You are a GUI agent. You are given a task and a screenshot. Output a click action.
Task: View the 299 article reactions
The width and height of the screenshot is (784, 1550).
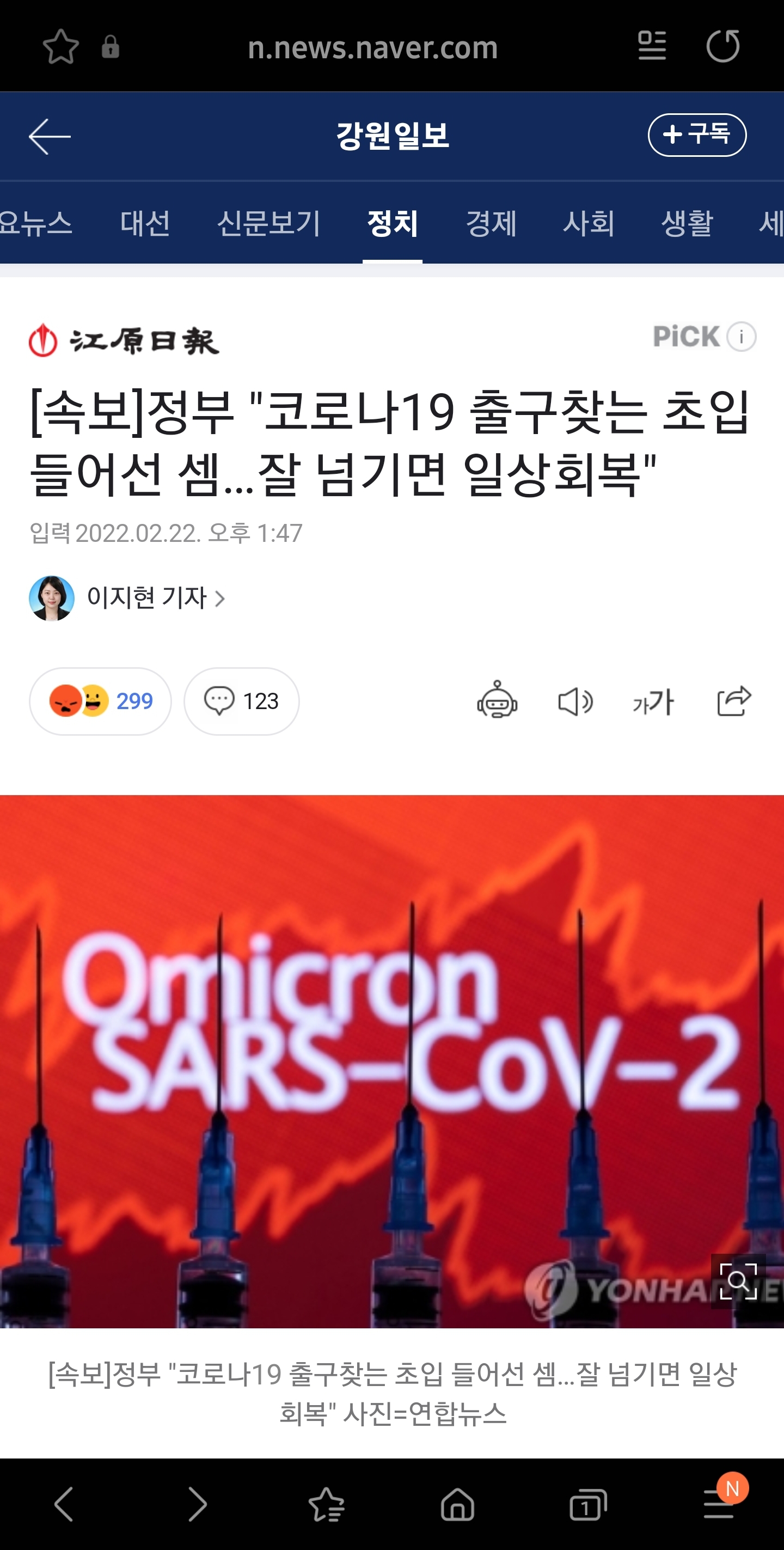coord(101,701)
